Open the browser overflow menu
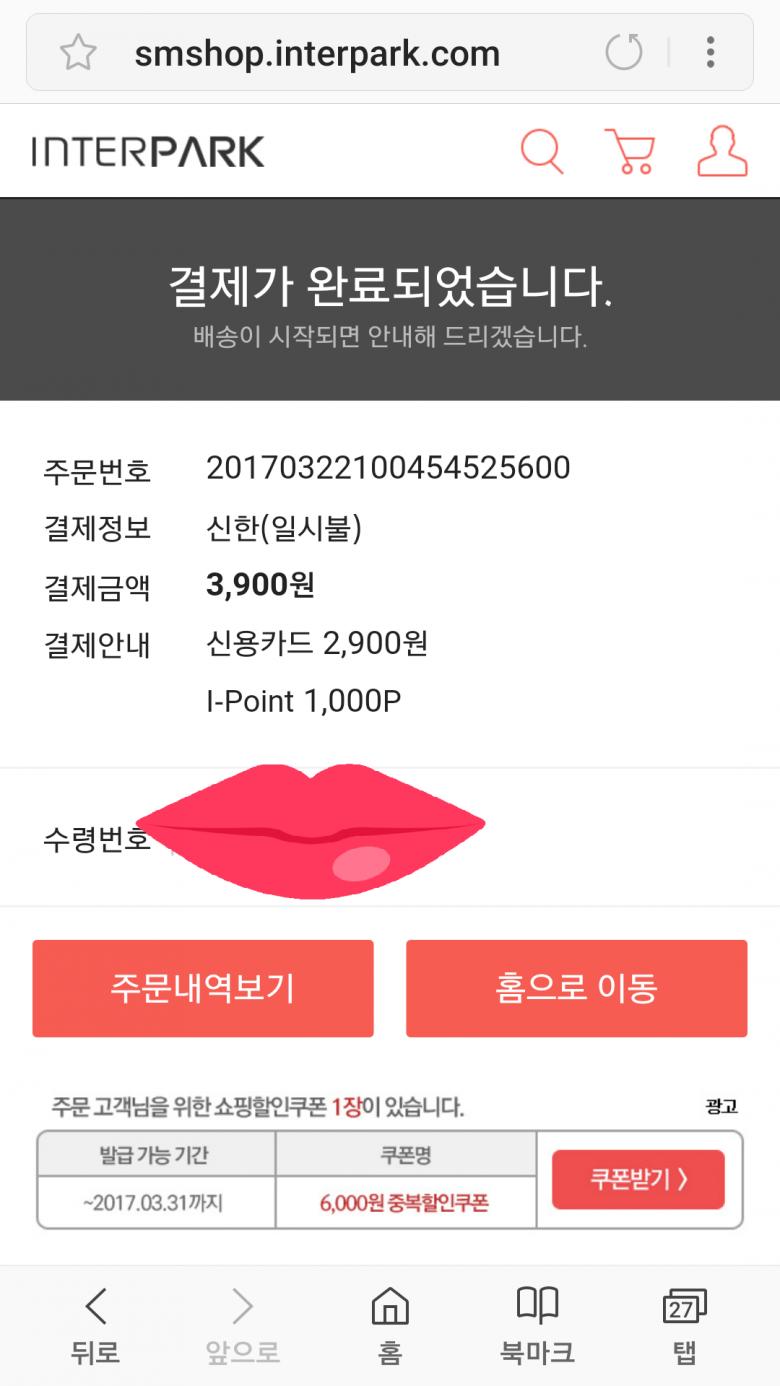 click(x=710, y=53)
